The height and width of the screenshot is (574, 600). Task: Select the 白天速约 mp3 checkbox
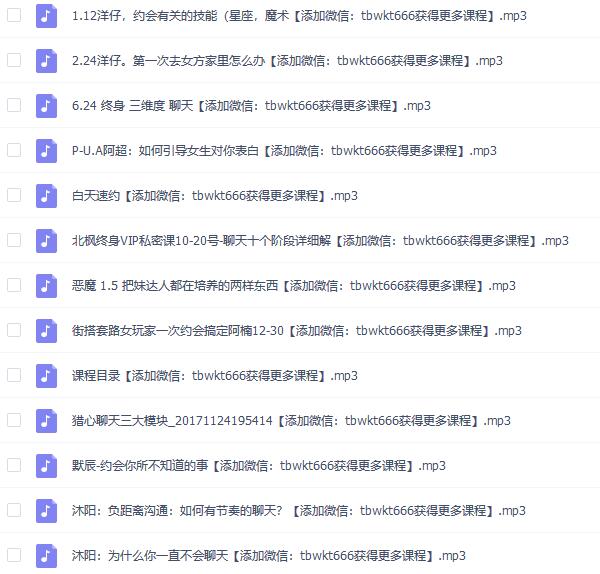pyautogui.click(x=14, y=195)
